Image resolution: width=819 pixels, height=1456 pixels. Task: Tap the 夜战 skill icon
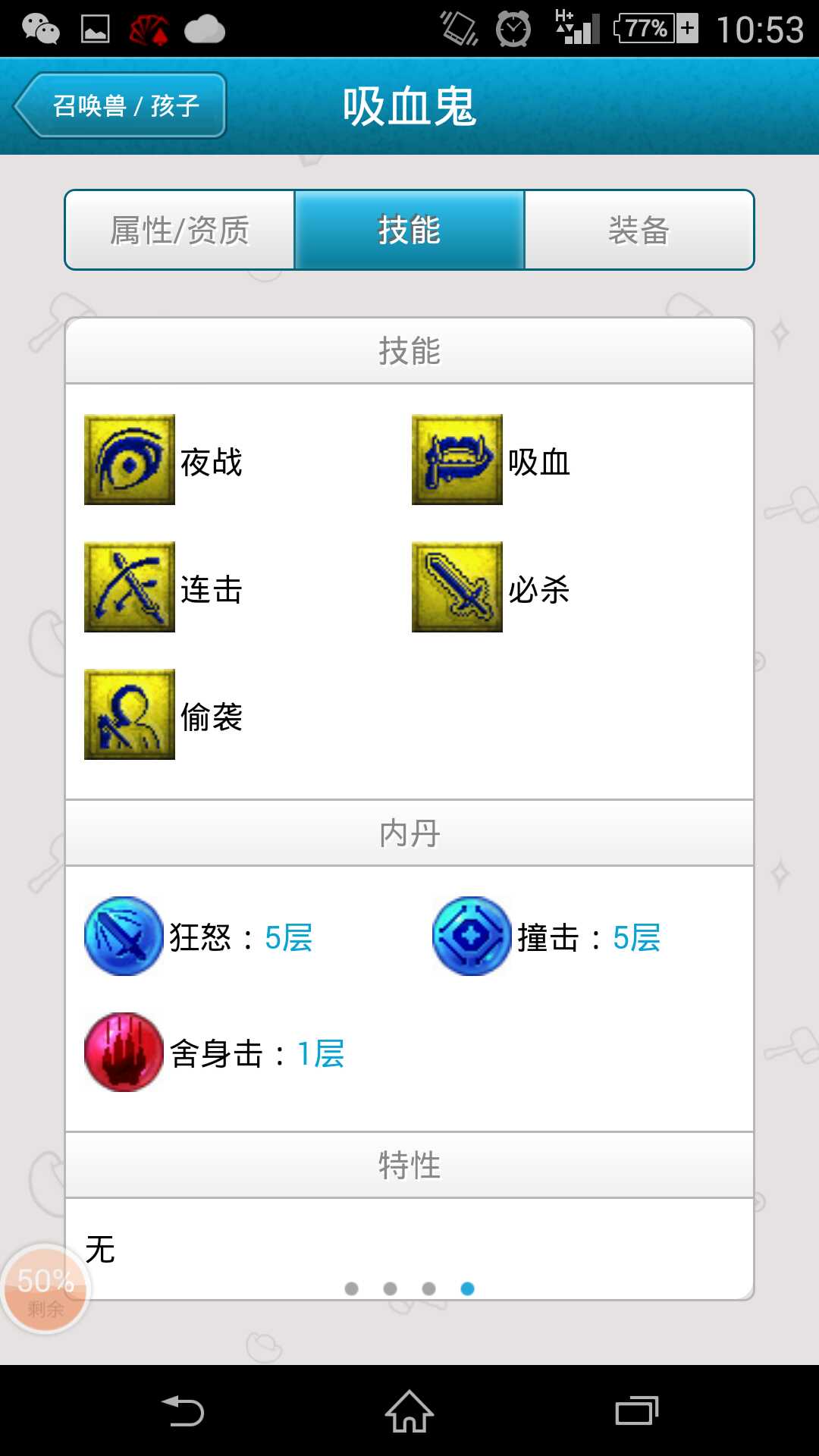click(x=130, y=460)
